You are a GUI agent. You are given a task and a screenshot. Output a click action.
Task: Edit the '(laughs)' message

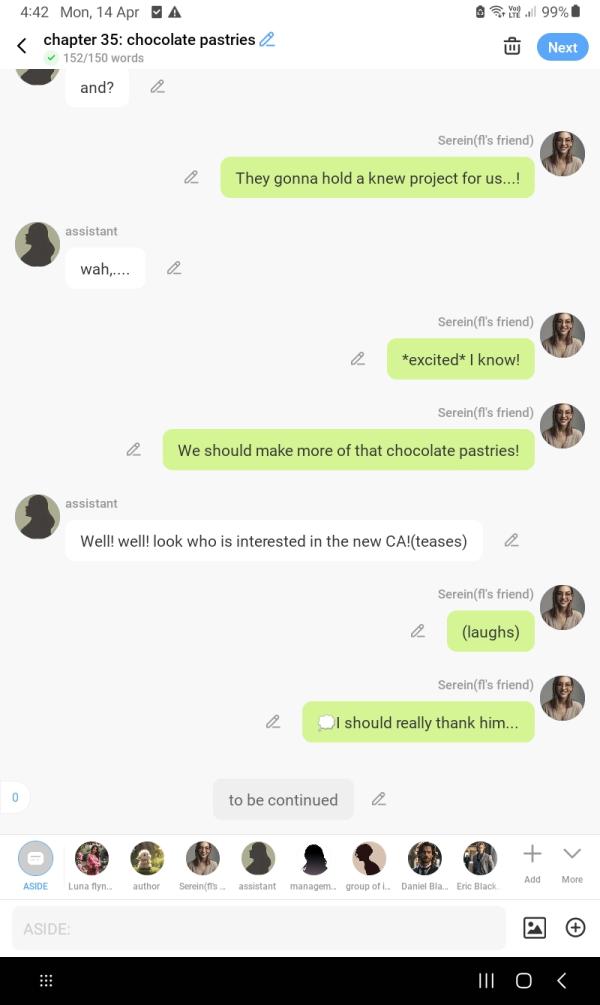(x=418, y=631)
